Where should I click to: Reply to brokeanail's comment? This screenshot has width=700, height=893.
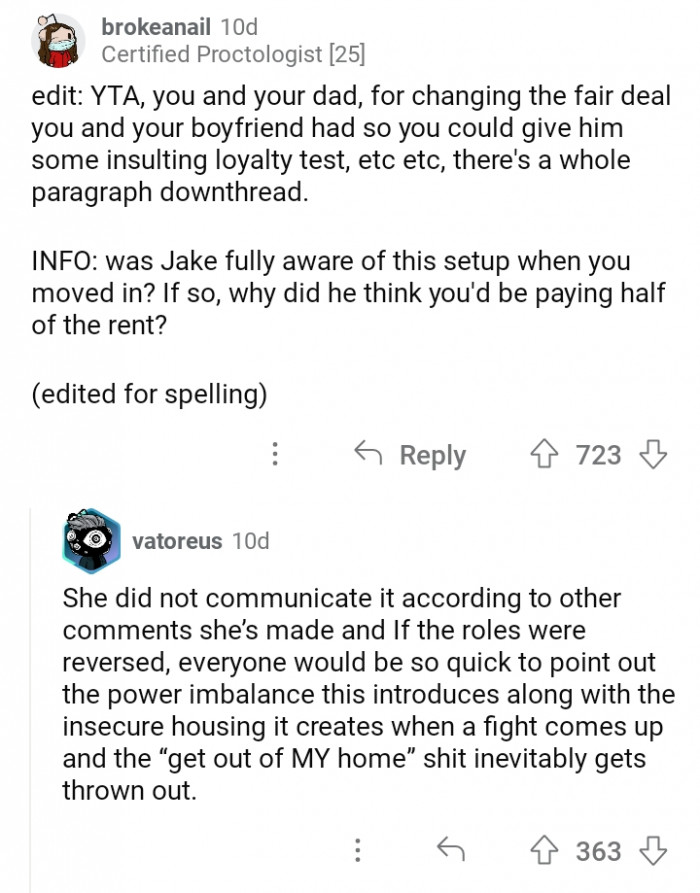(411, 455)
